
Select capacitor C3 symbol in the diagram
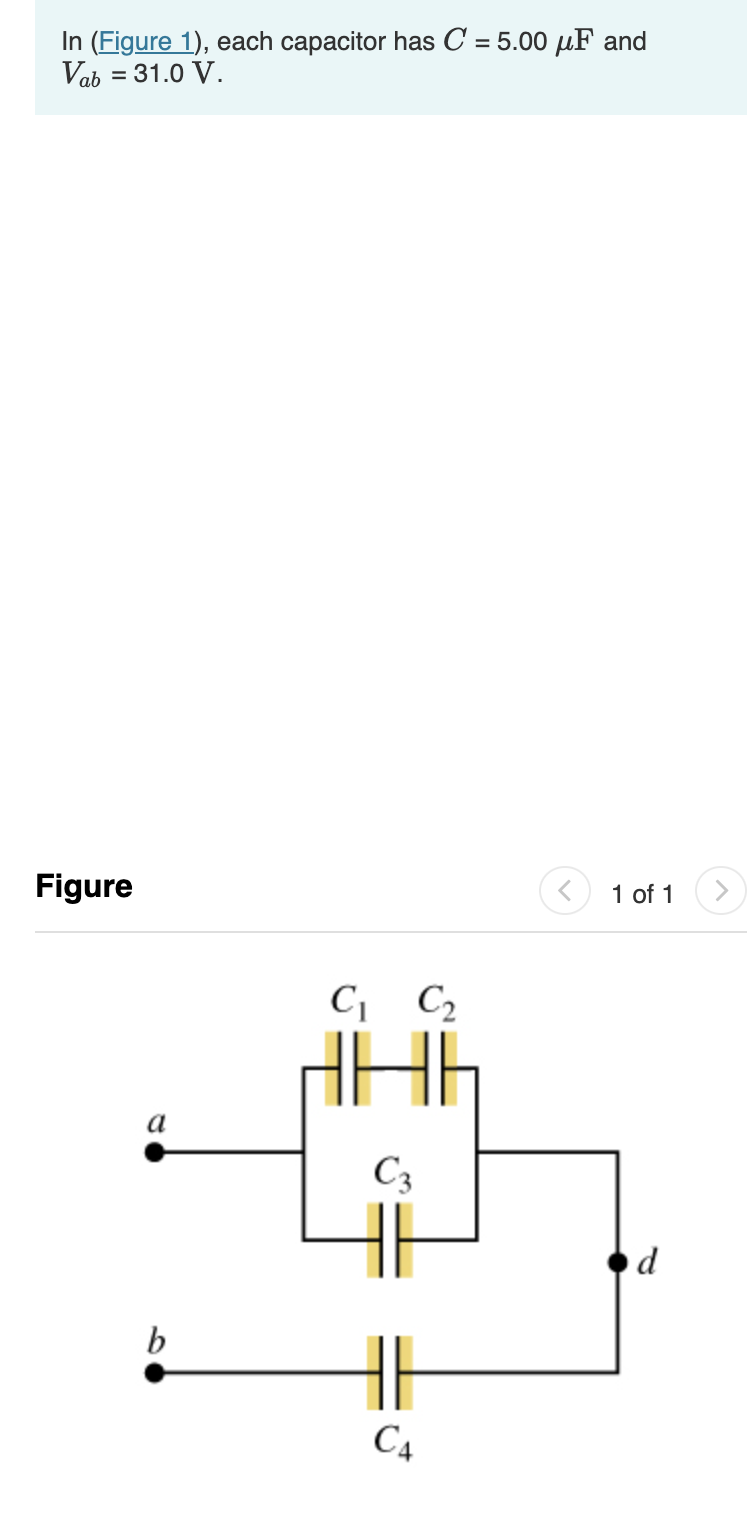coord(389,1238)
